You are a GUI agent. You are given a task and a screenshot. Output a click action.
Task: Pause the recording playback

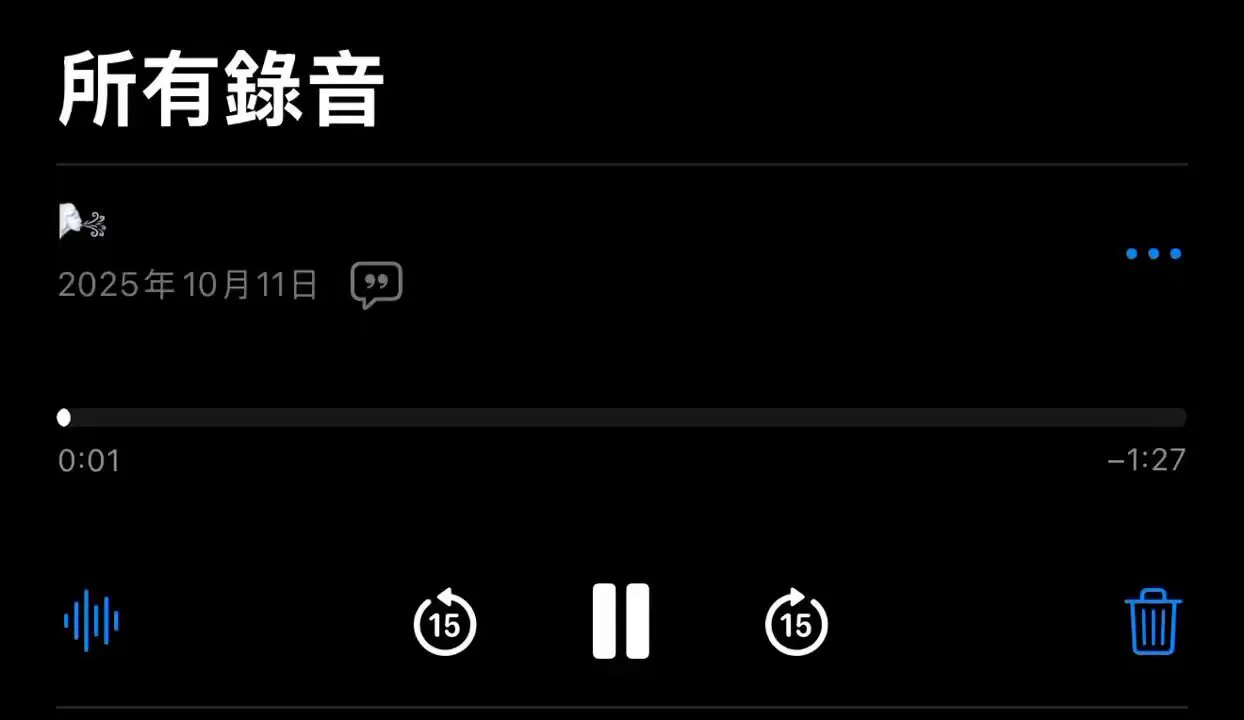click(x=621, y=621)
